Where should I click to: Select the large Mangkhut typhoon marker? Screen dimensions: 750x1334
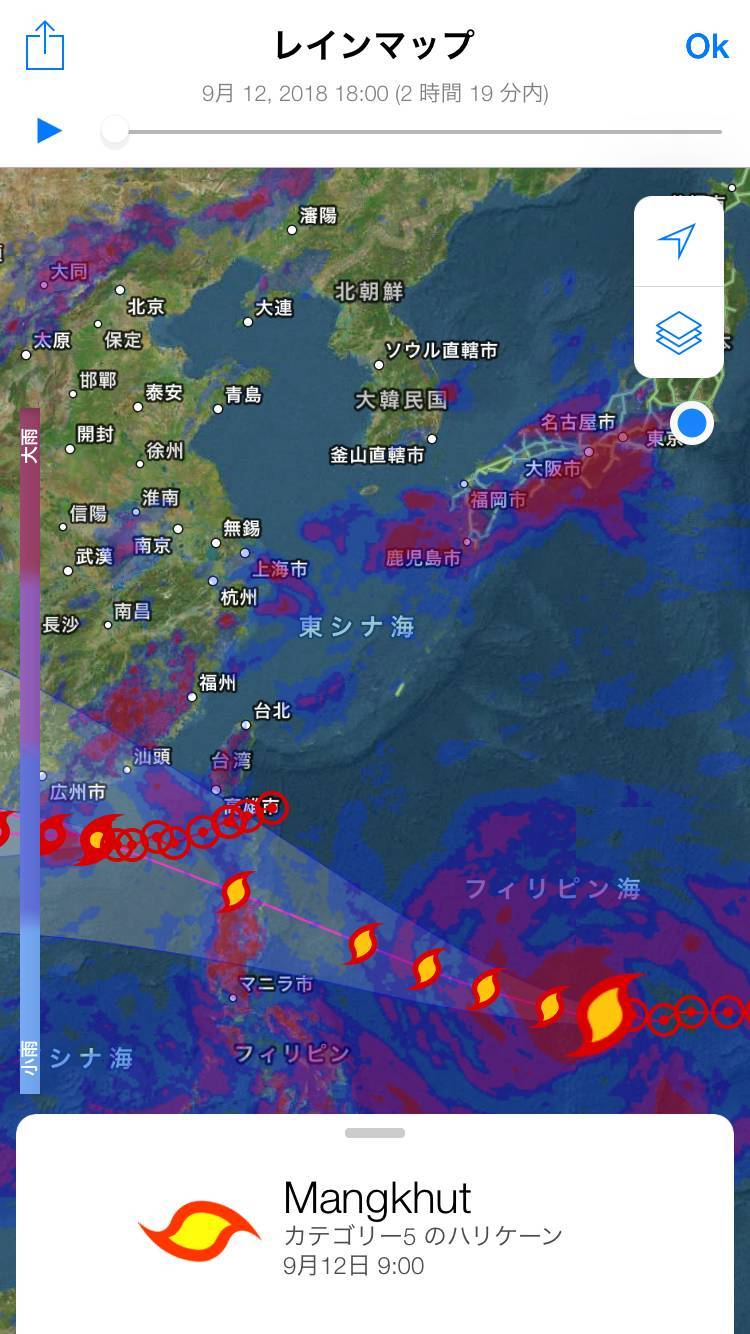click(x=605, y=1014)
